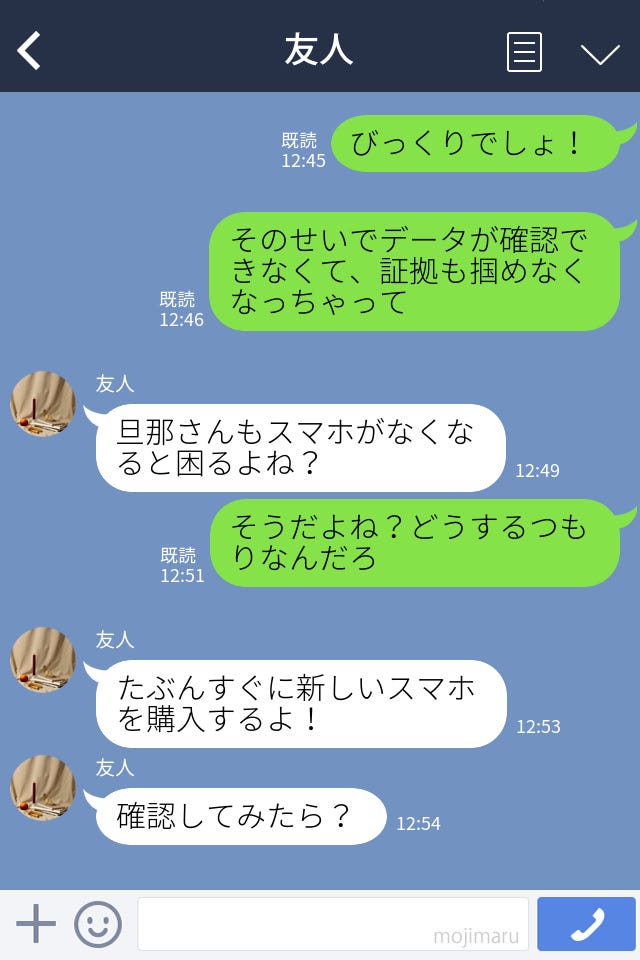640x960 pixels.
Task: Start a call with the blue phone button
Action: coord(586,924)
